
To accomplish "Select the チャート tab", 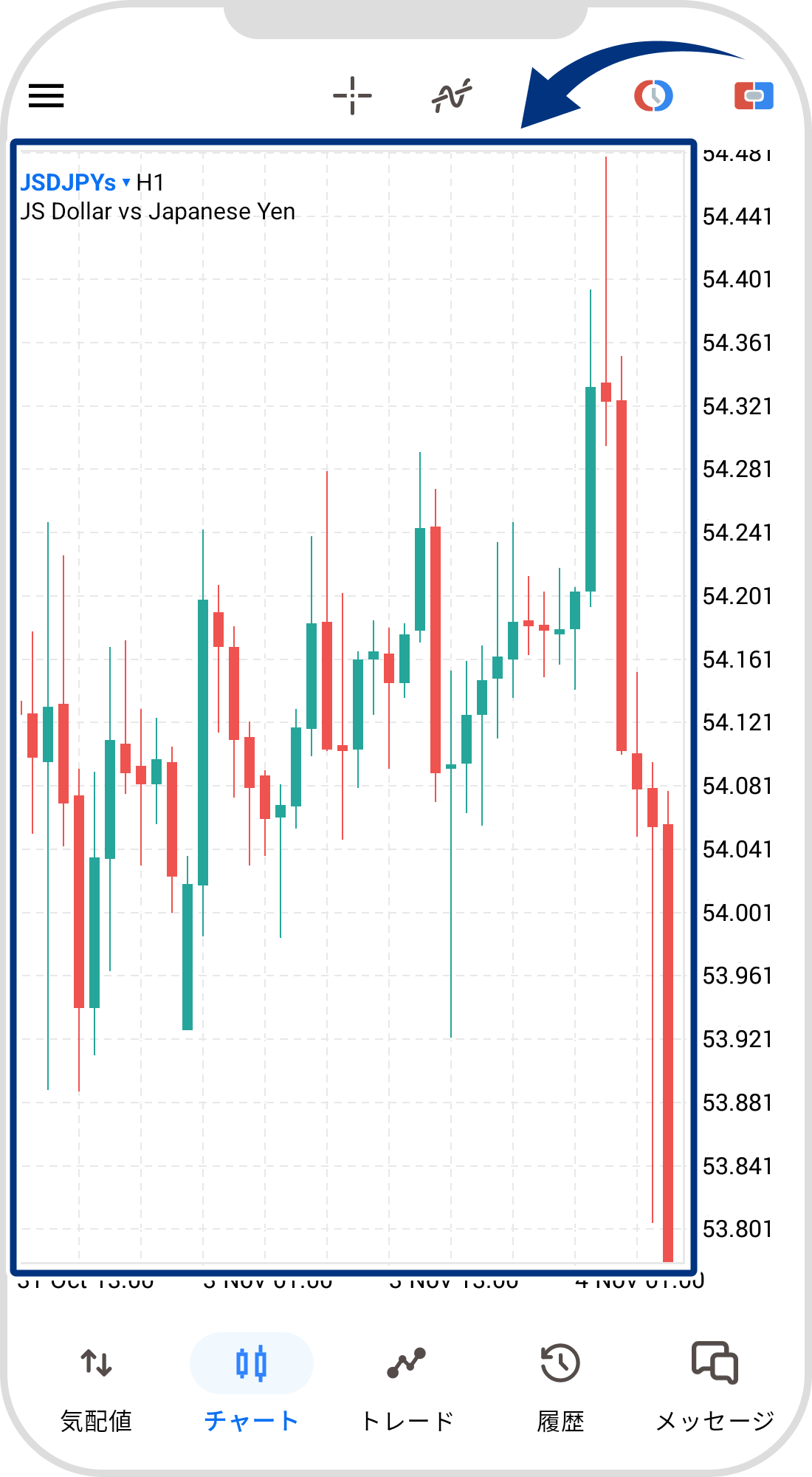I will tap(251, 1386).
